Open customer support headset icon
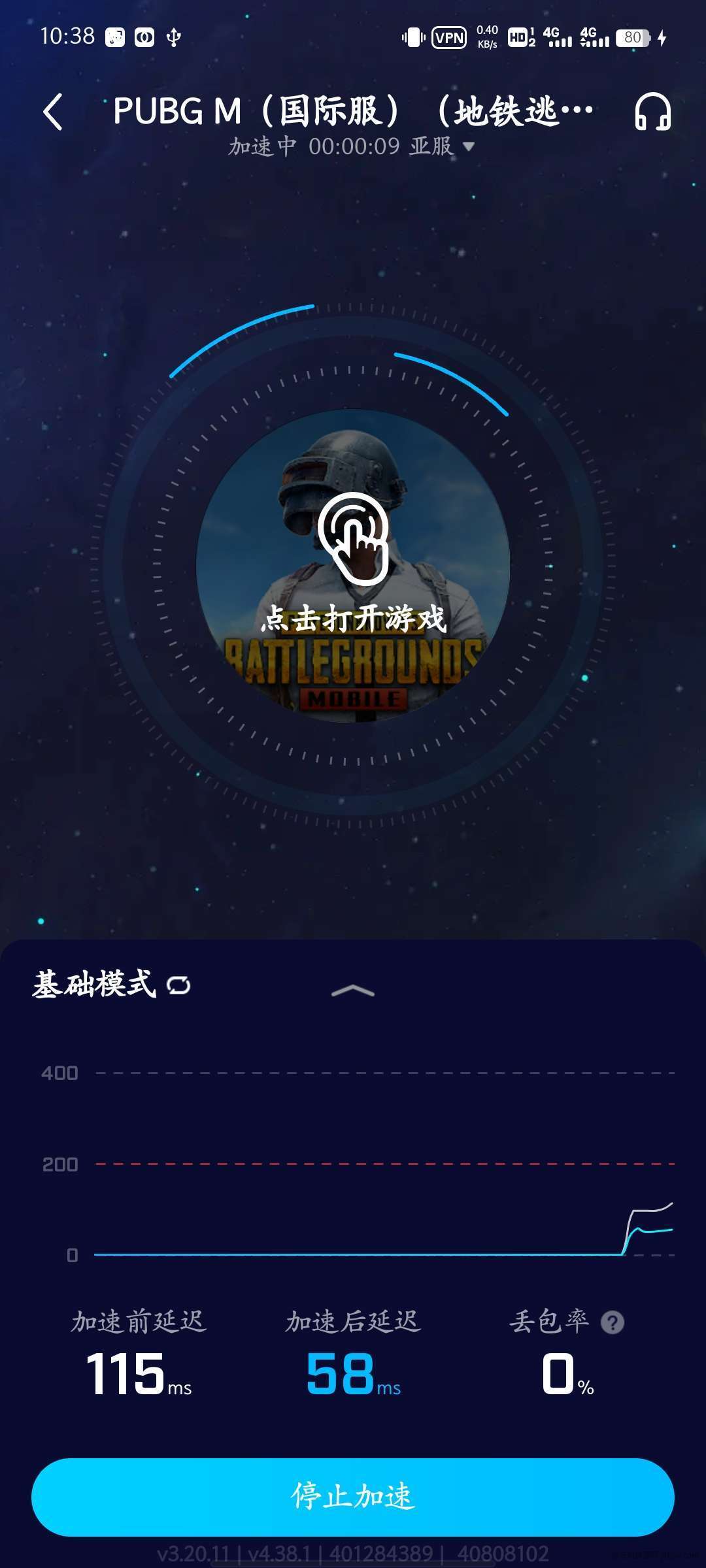 (x=652, y=112)
